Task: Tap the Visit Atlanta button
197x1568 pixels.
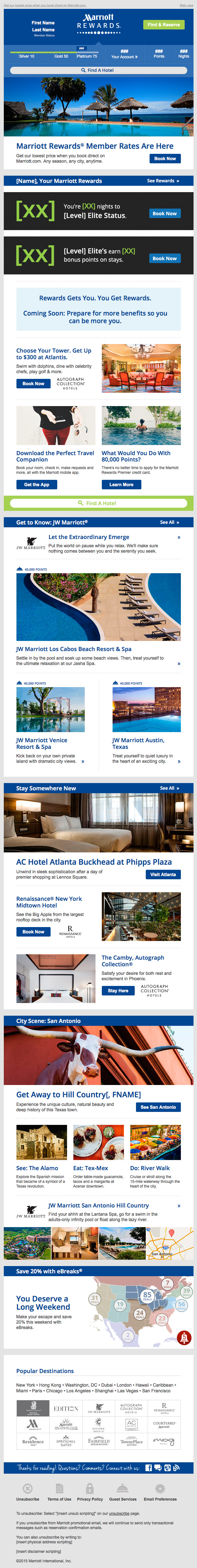Action: click(x=163, y=875)
